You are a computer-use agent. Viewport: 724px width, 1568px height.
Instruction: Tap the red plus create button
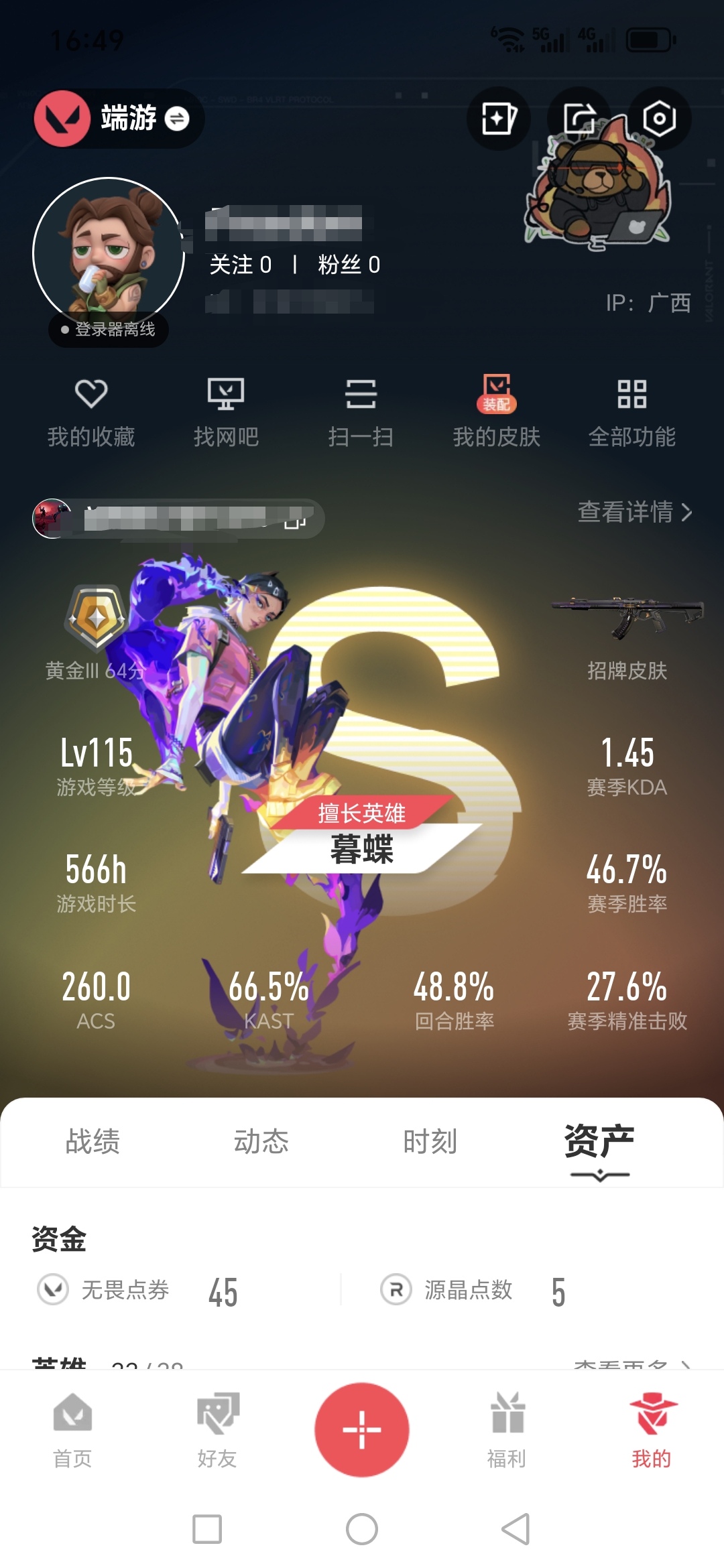coord(362,1429)
